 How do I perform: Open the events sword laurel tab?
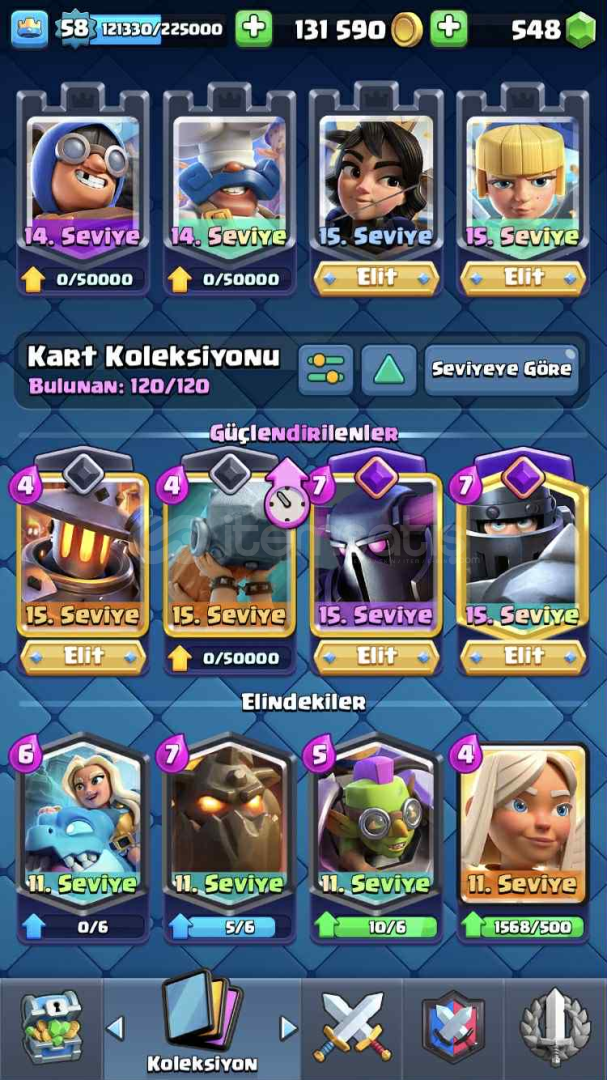click(x=555, y=1026)
